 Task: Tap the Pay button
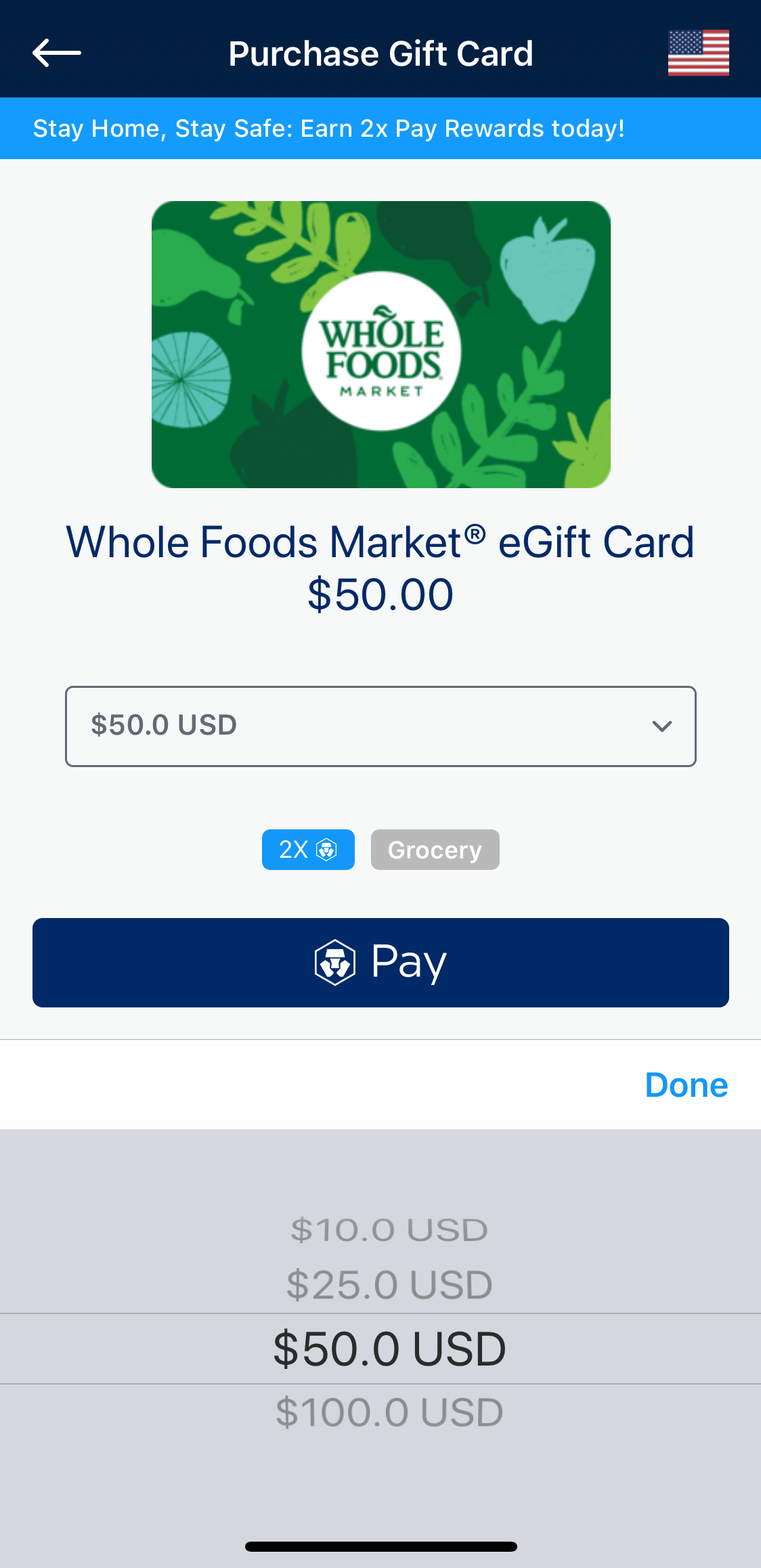point(380,962)
